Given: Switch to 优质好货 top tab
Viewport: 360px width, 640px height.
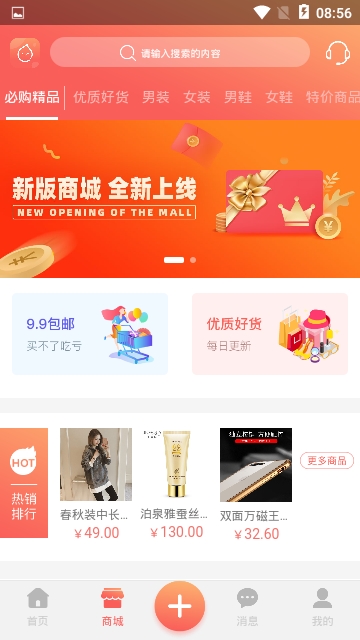Looking at the screenshot, I should [x=101, y=97].
